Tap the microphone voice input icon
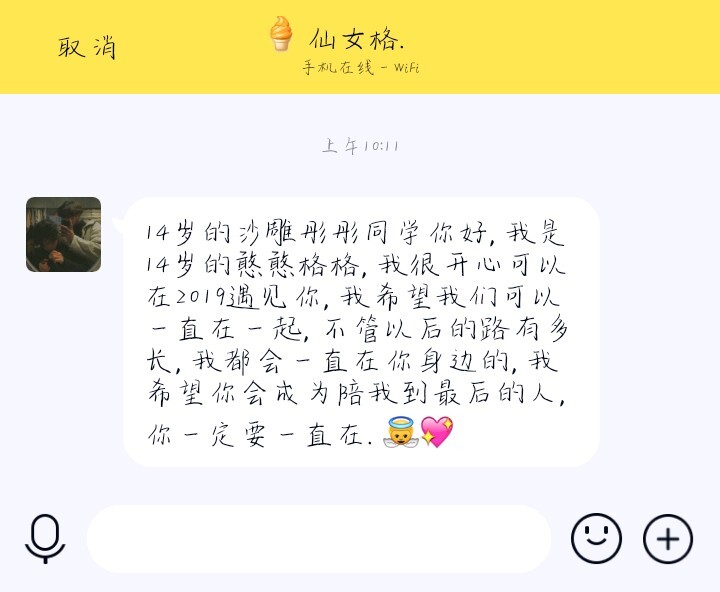 click(45, 539)
